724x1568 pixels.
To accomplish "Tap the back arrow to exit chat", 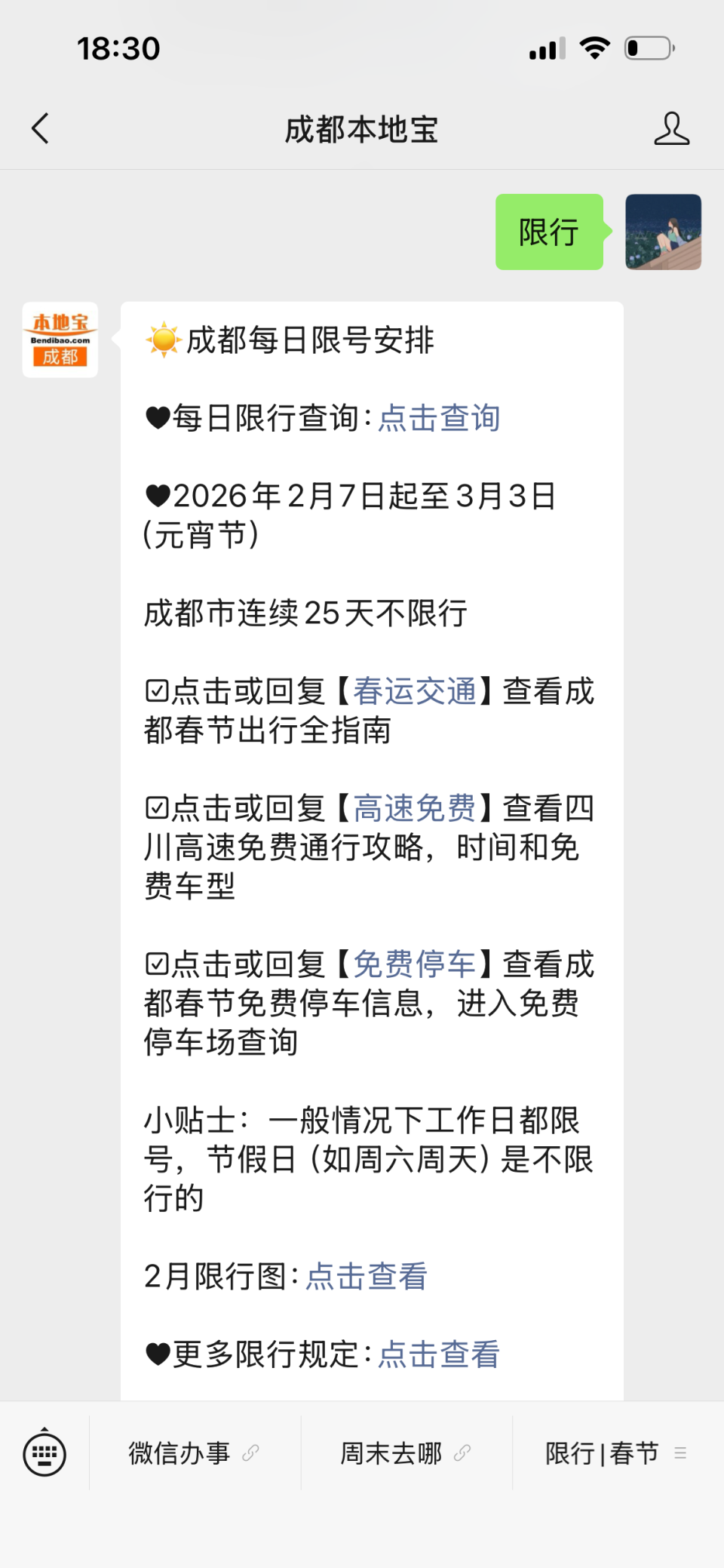I will [x=41, y=128].
